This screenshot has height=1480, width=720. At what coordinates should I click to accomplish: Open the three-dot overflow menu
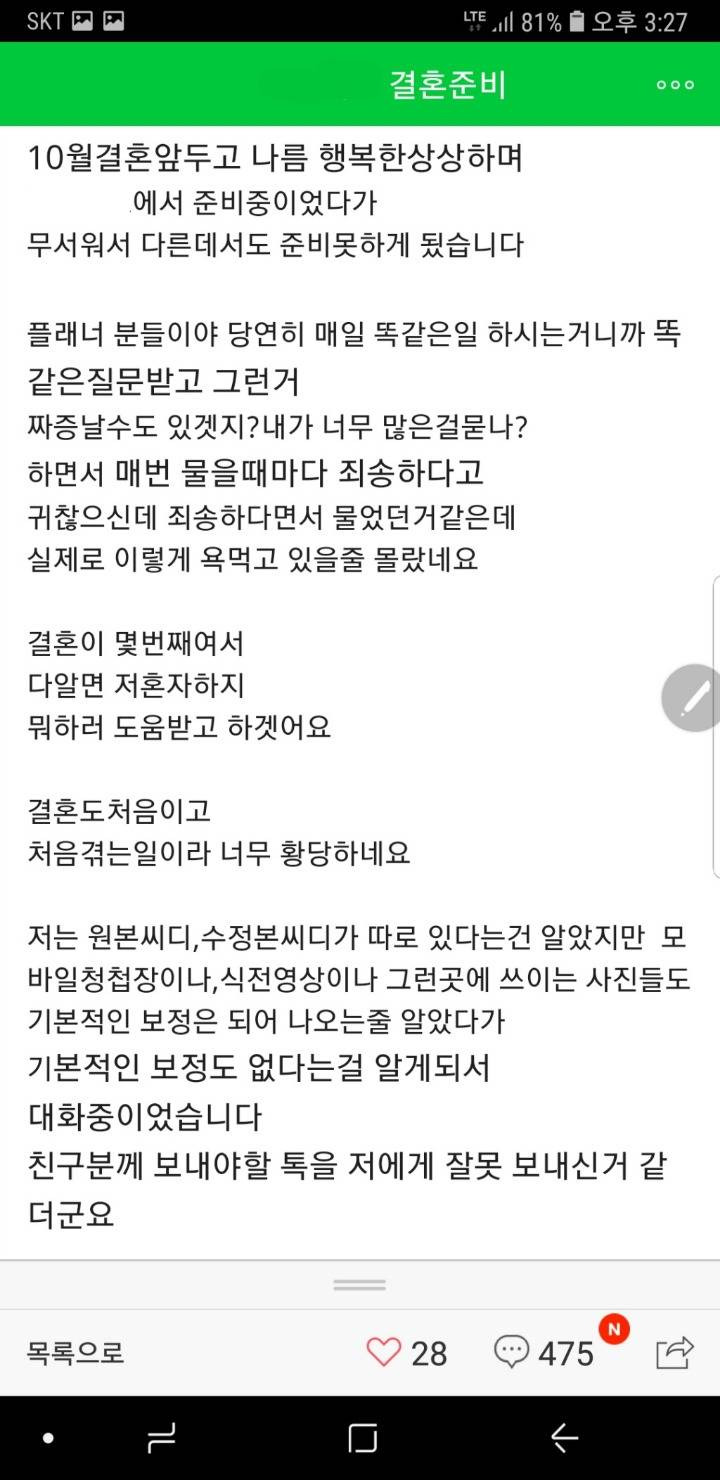[675, 85]
